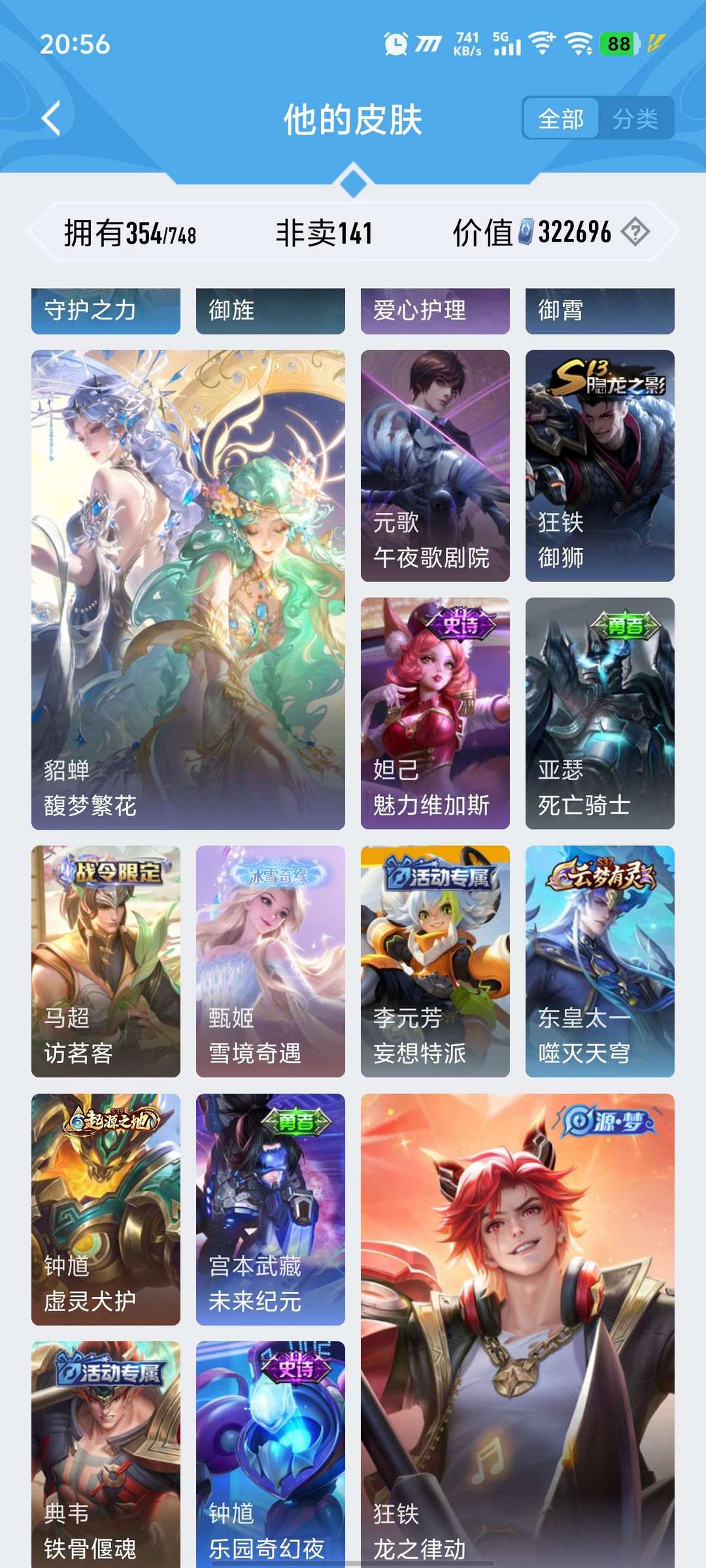View the 亚瑟 死亡骑士 skin
This screenshot has height=1568, width=706.
tap(599, 713)
